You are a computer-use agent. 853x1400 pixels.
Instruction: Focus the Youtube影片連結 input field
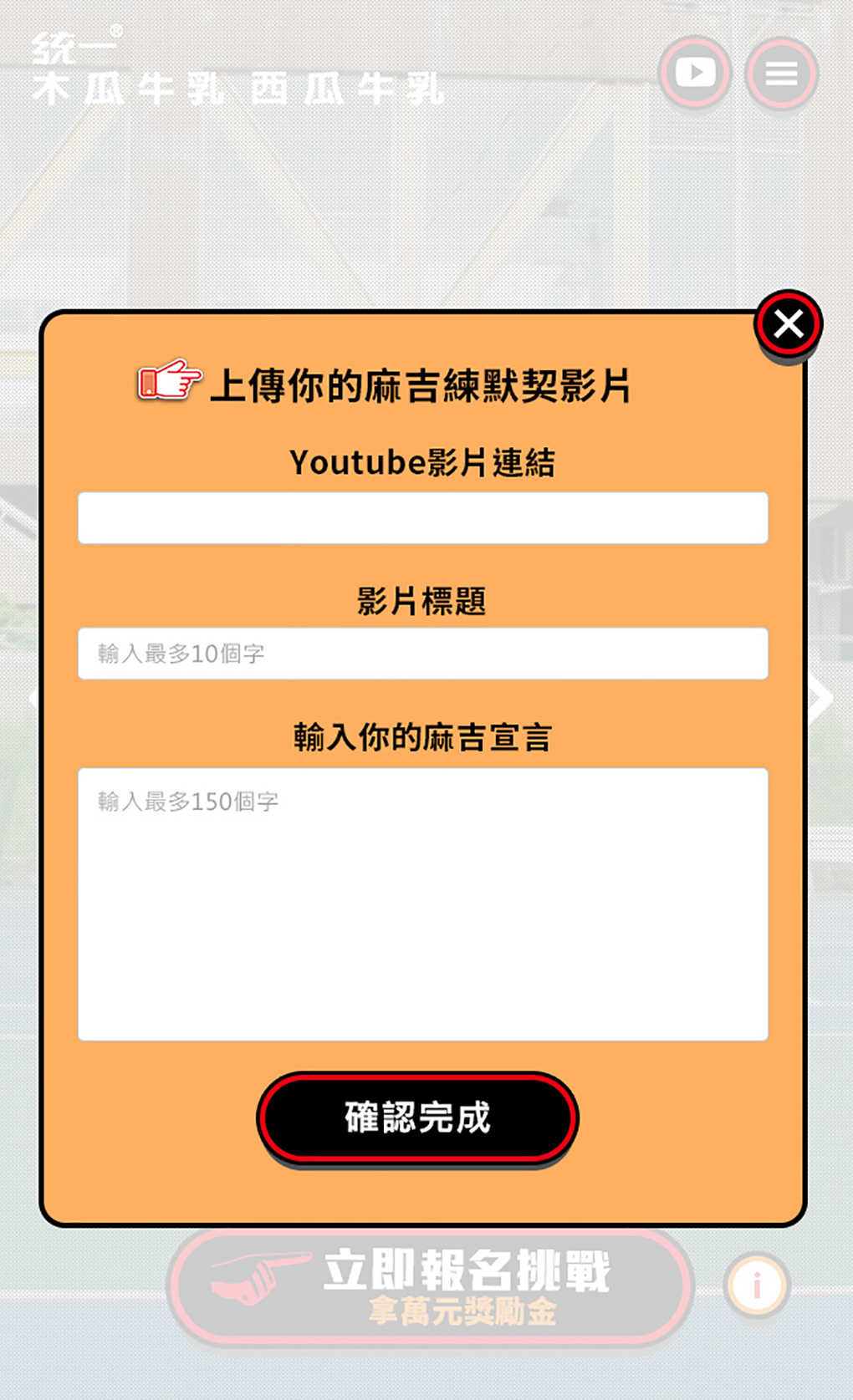tap(422, 518)
